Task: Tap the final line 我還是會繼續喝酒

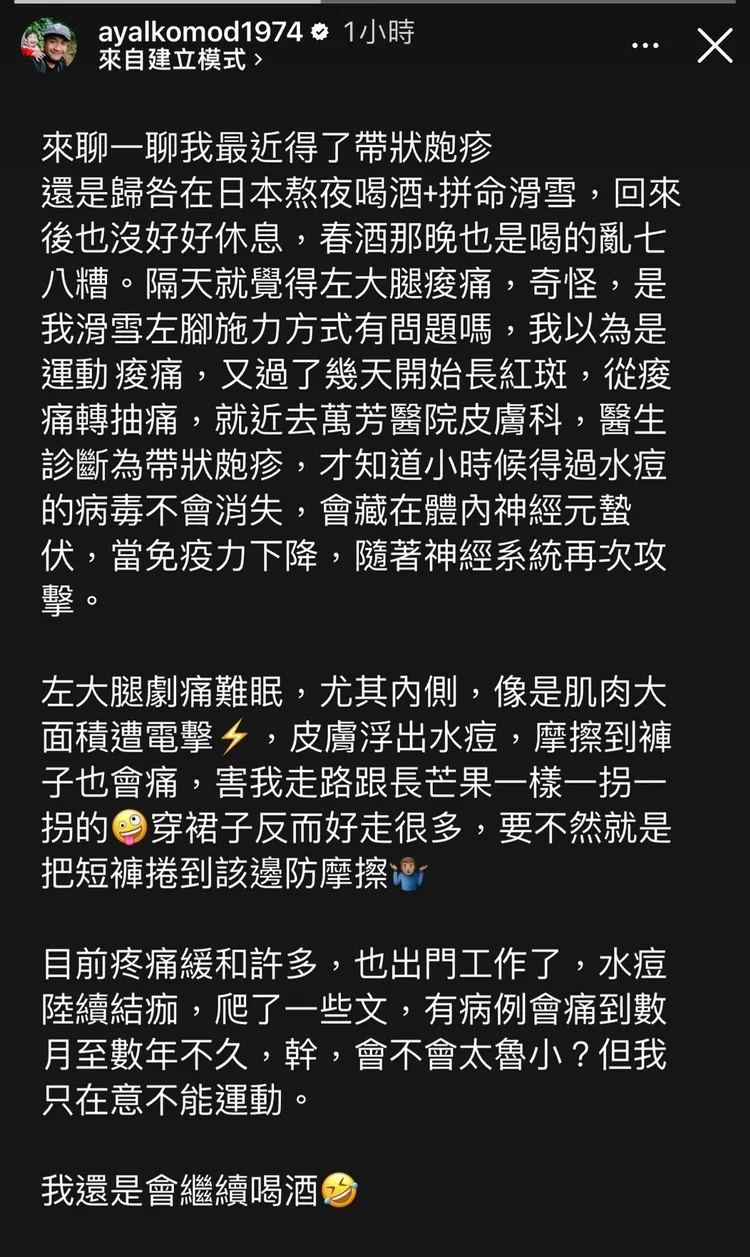Action: [180, 1188]
